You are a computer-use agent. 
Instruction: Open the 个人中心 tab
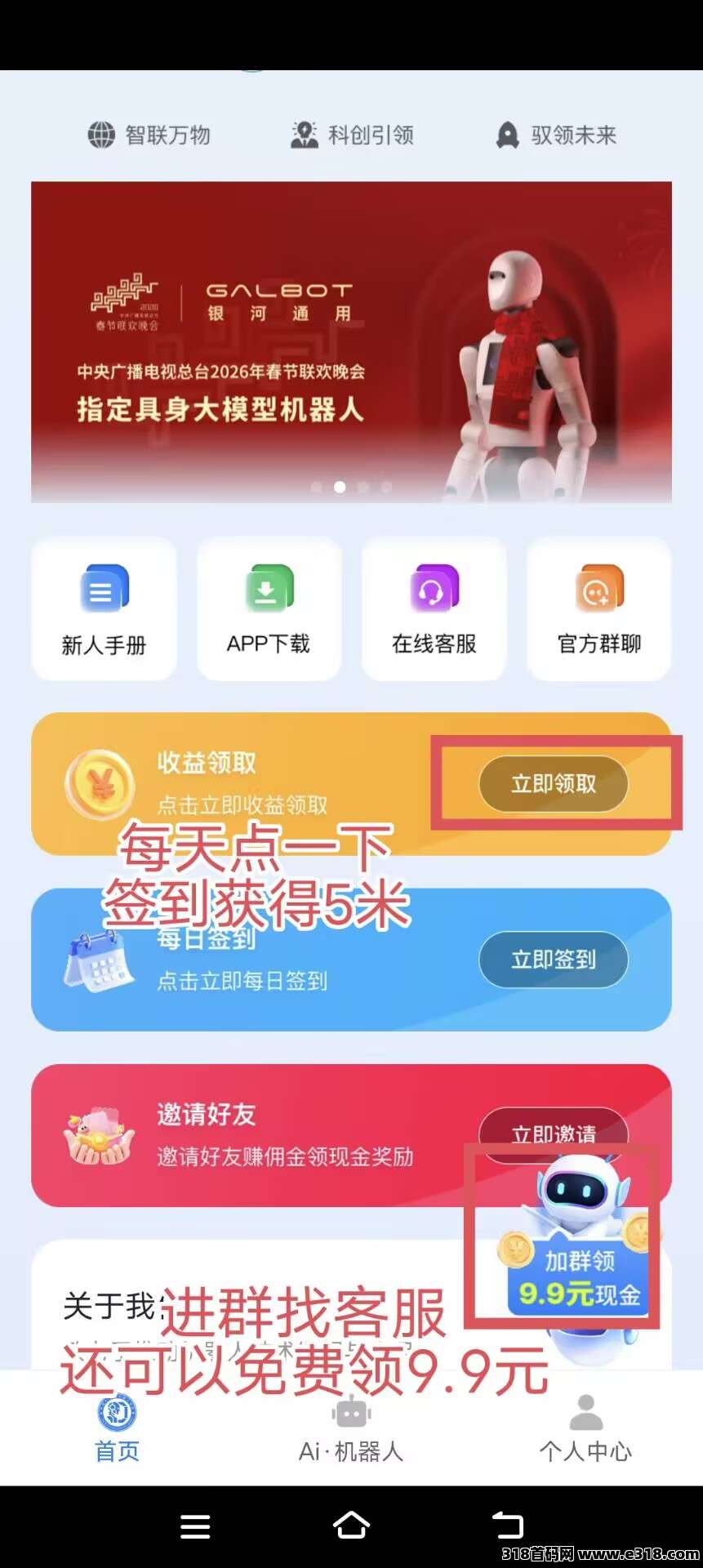point(585,1429)
